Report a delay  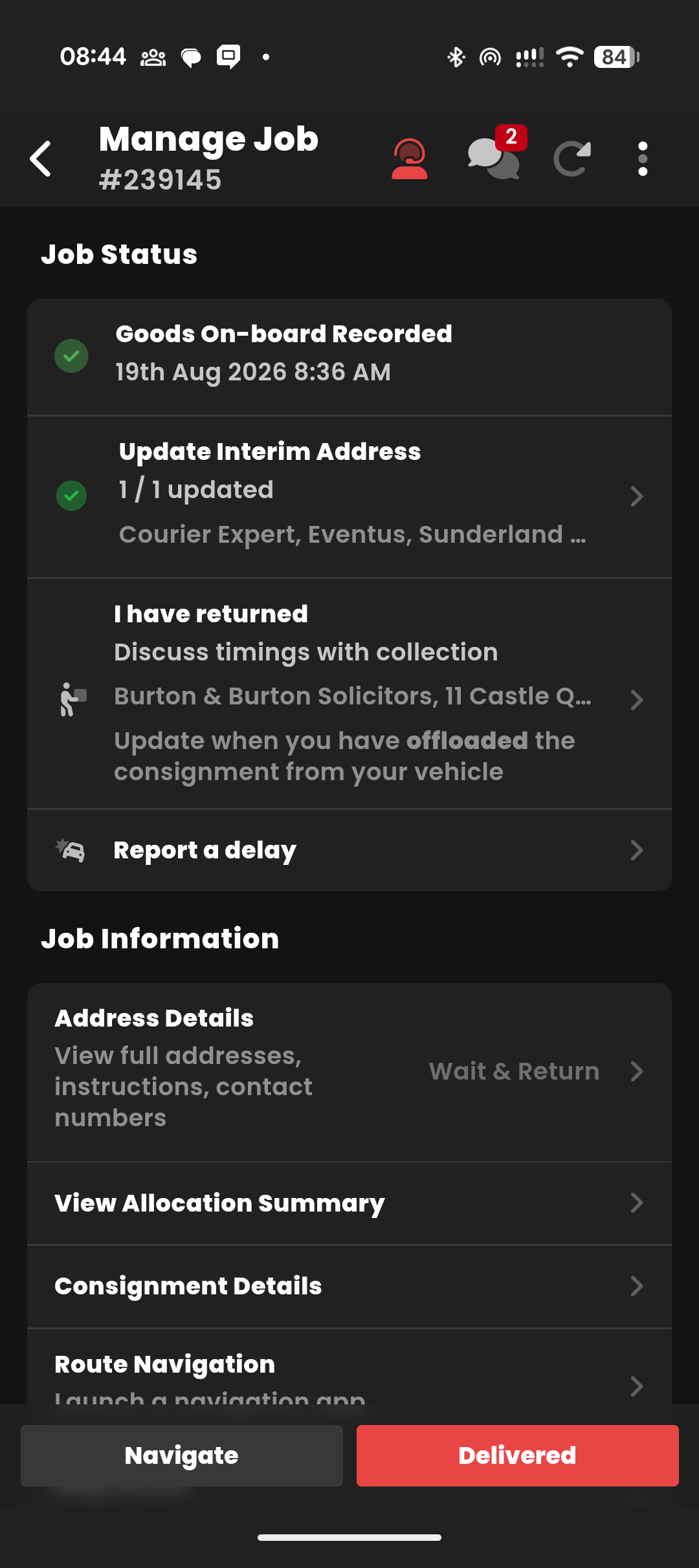coord(349,851)
